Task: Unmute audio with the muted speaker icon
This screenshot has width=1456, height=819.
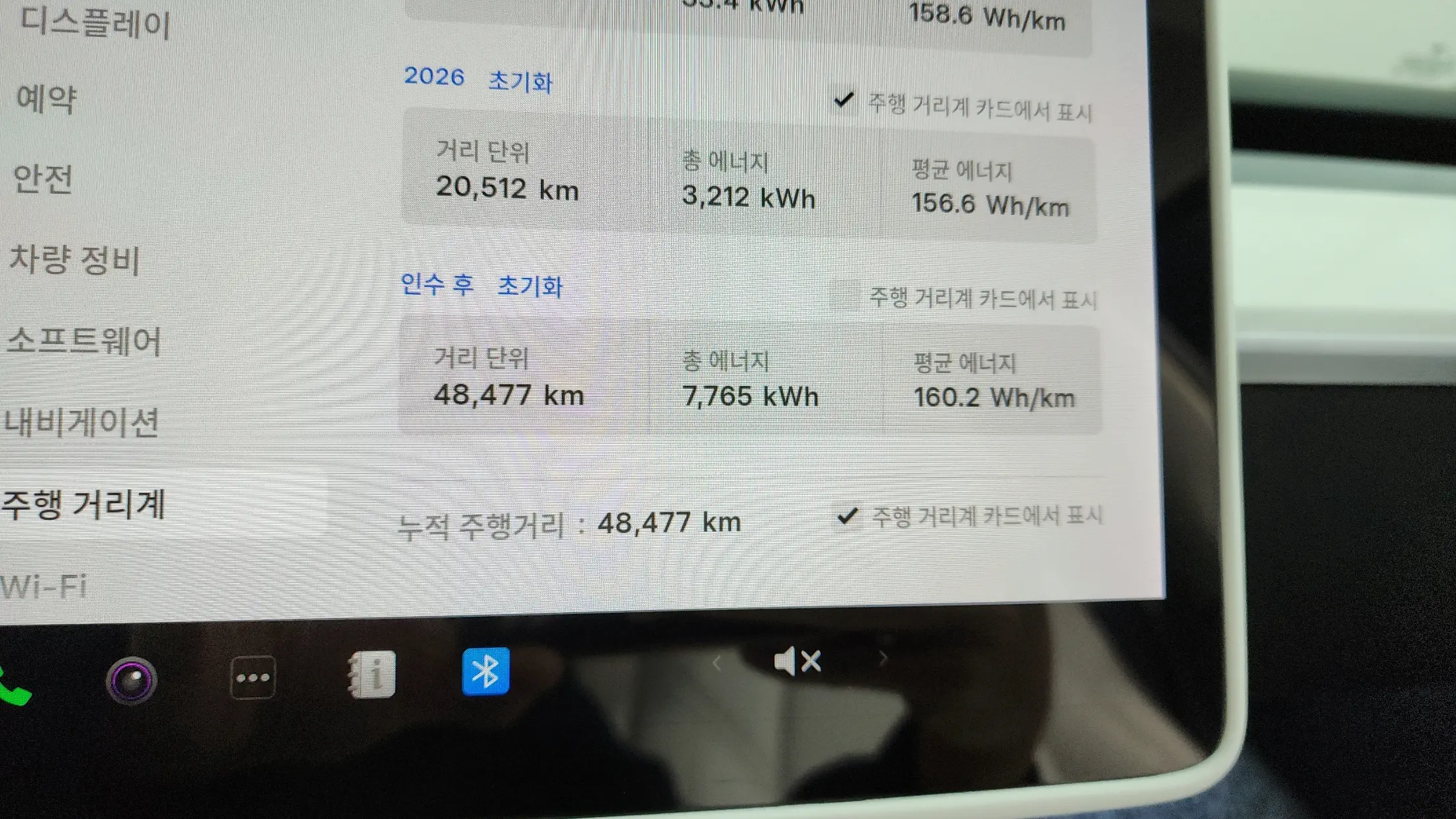Action: 797,661
